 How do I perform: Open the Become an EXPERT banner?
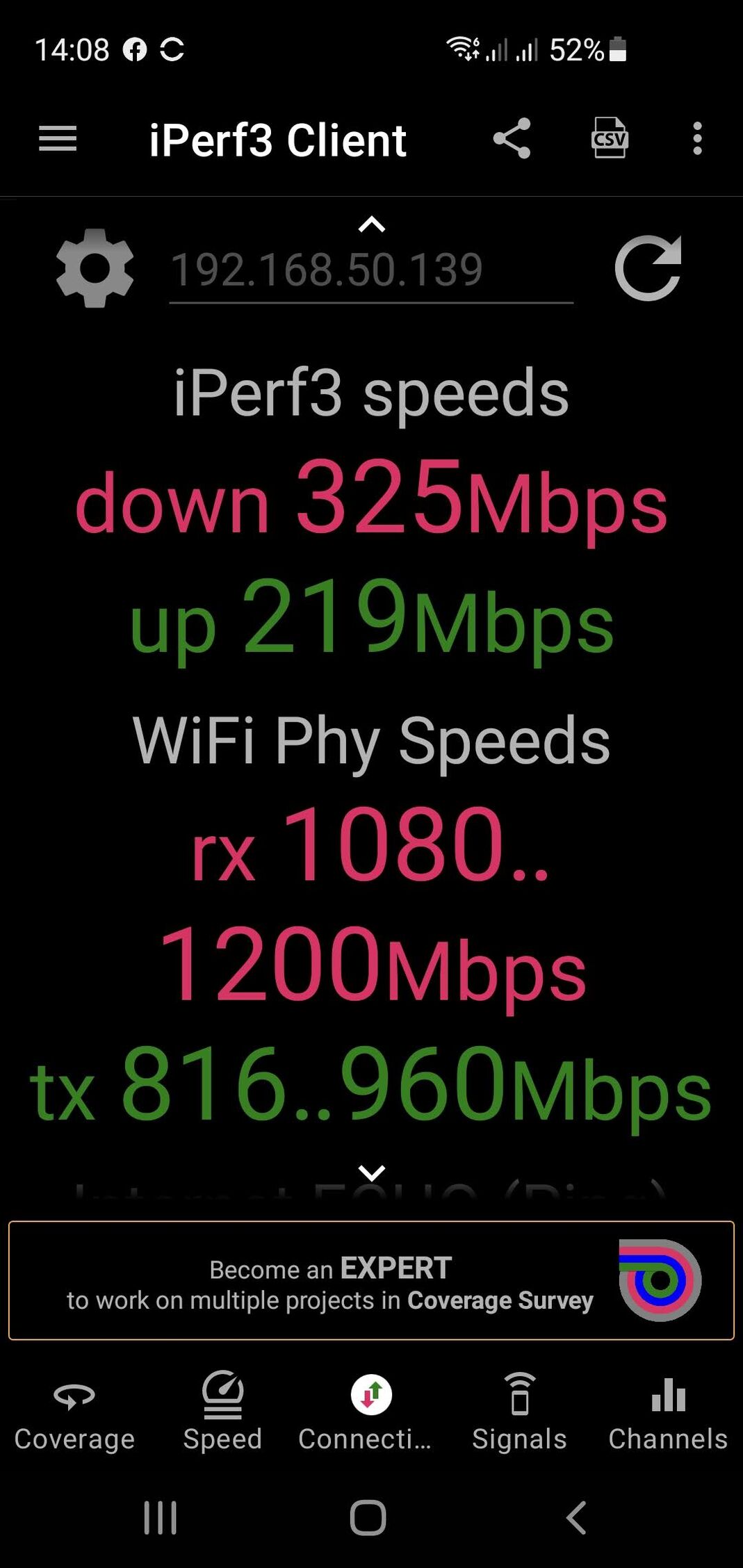tap(371, 1280)
